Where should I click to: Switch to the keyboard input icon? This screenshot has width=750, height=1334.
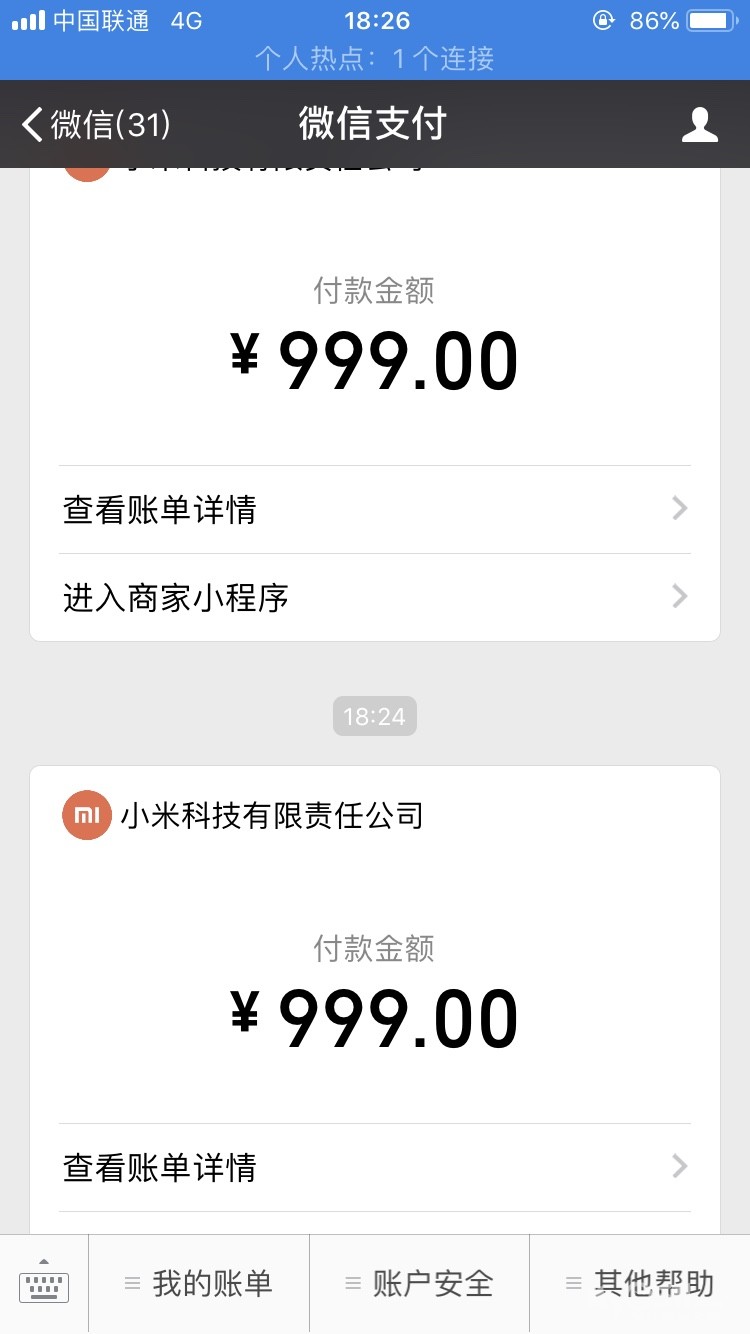(x=44, y=1283)
